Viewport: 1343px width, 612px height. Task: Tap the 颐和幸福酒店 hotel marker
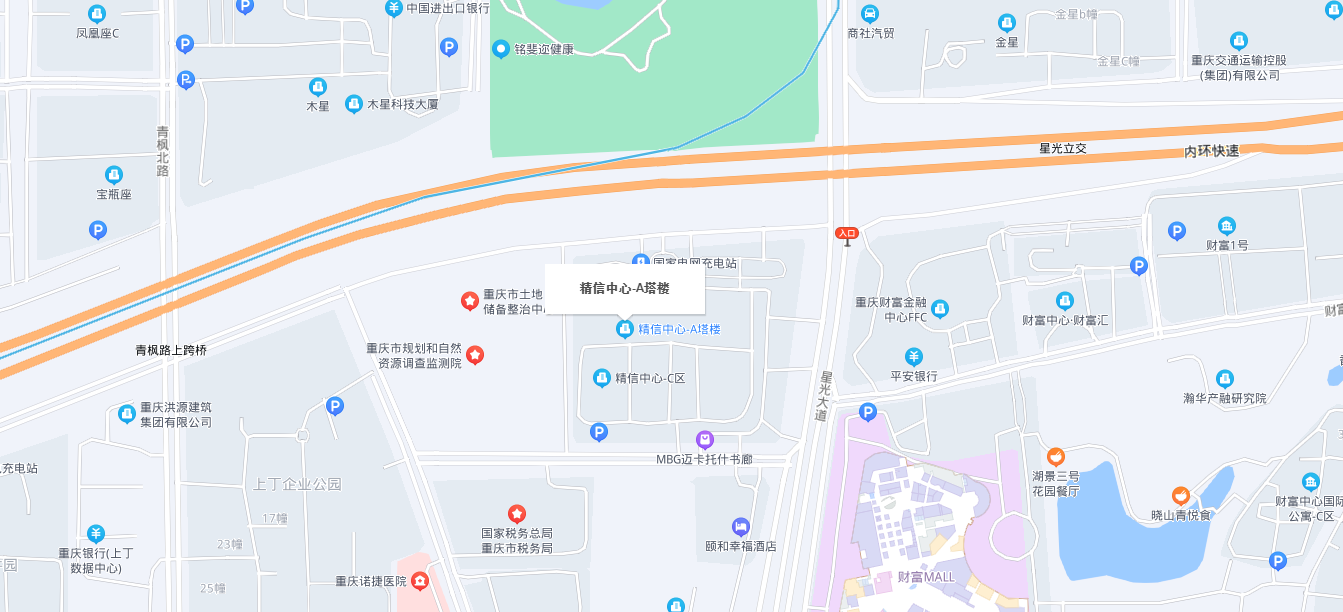coord(741,526)
